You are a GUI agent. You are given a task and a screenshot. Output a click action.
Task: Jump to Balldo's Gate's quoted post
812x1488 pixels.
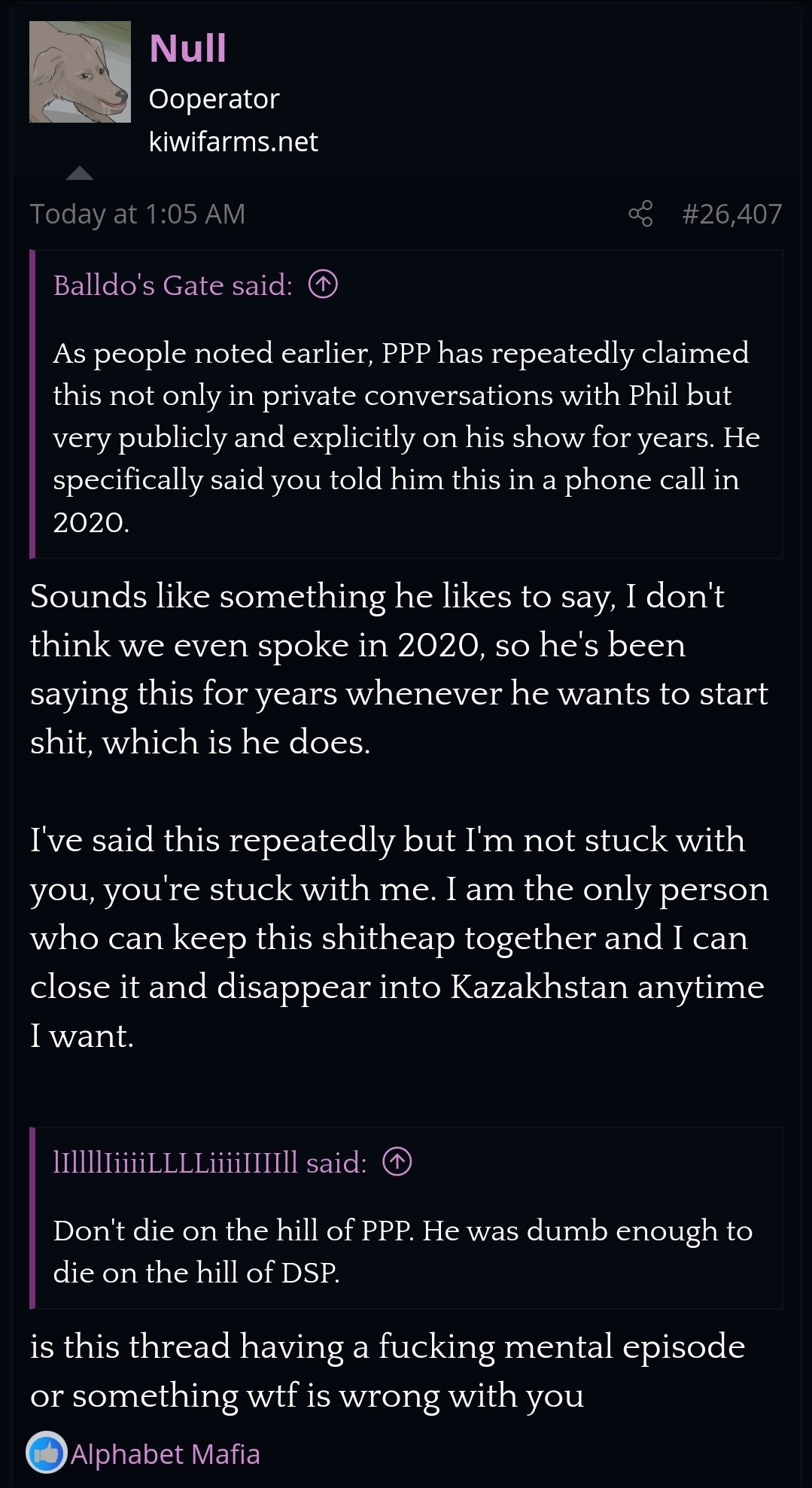[x=324, y=285]
